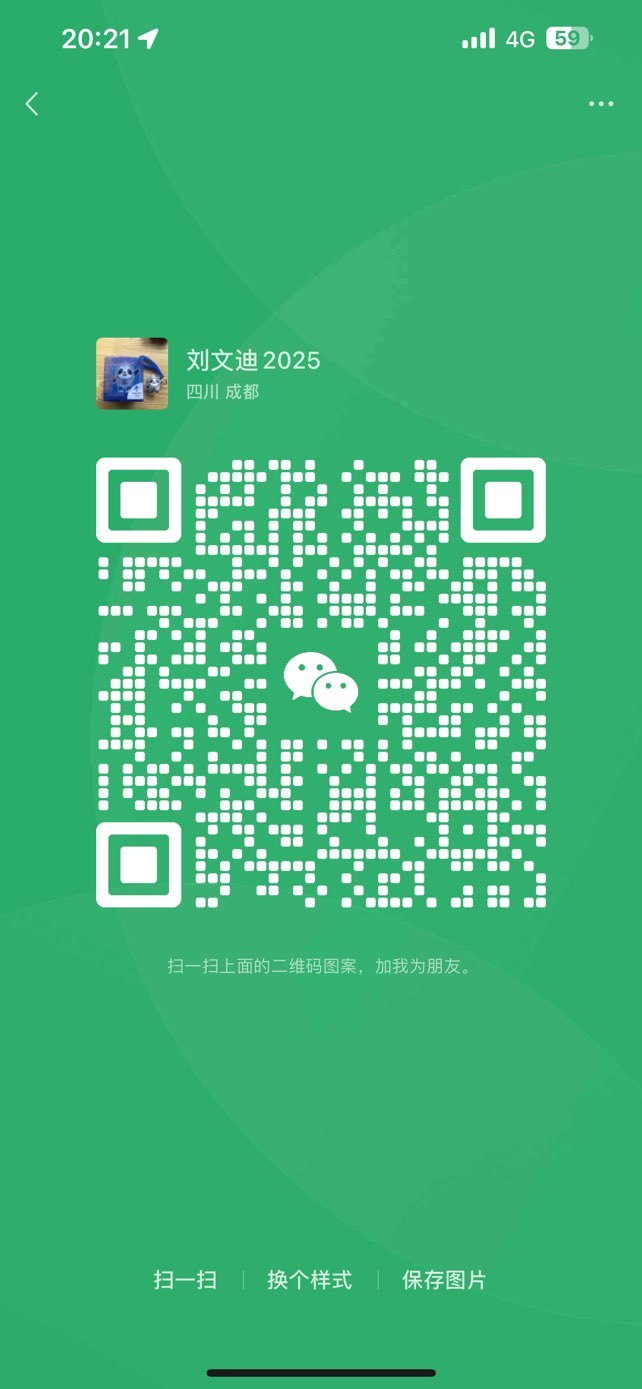The image size is (642, 1389).
Task: Open the three-dot more options menu
Action: (601, 104)
